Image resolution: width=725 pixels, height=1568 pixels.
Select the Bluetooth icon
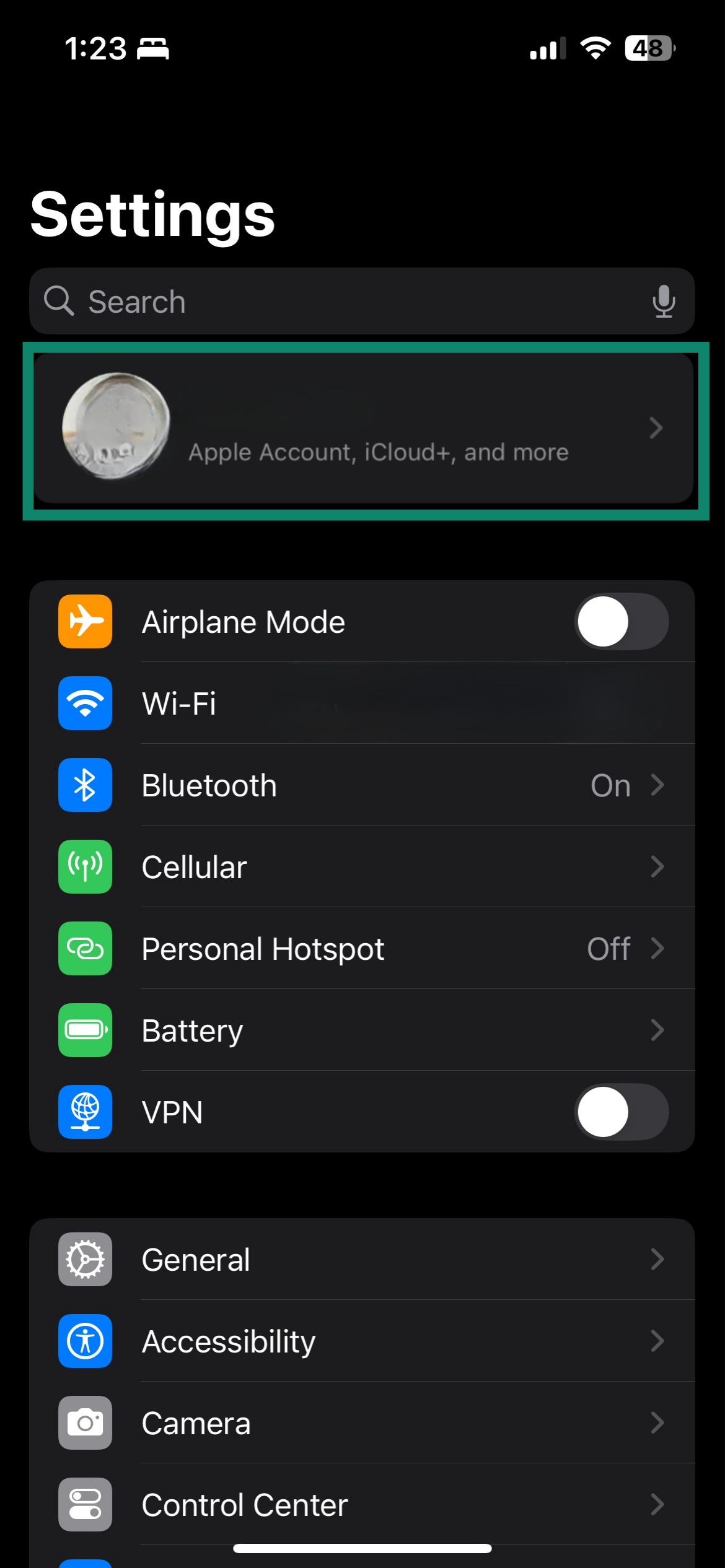[x=85, y=785]
